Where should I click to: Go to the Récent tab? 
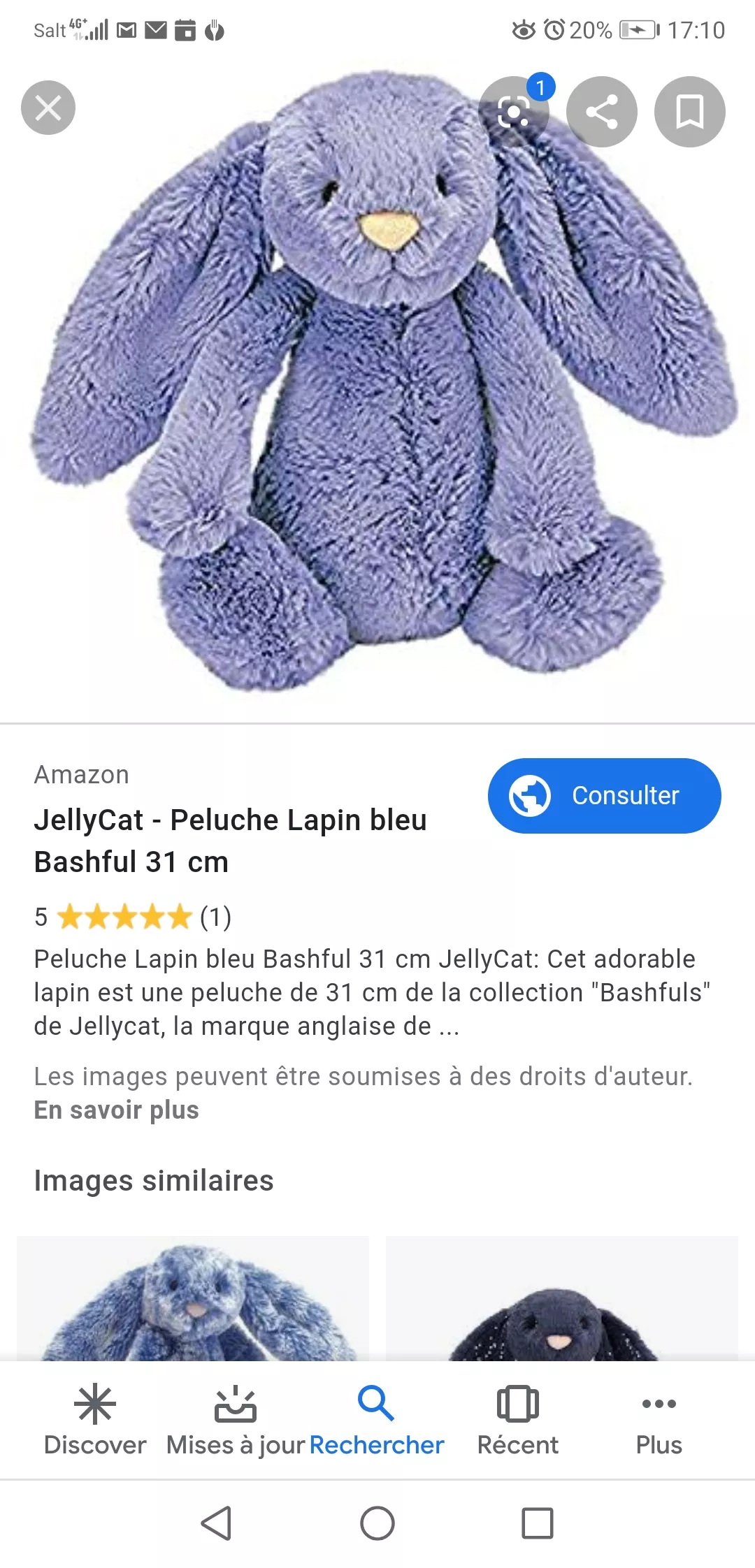coord(517,1420)
